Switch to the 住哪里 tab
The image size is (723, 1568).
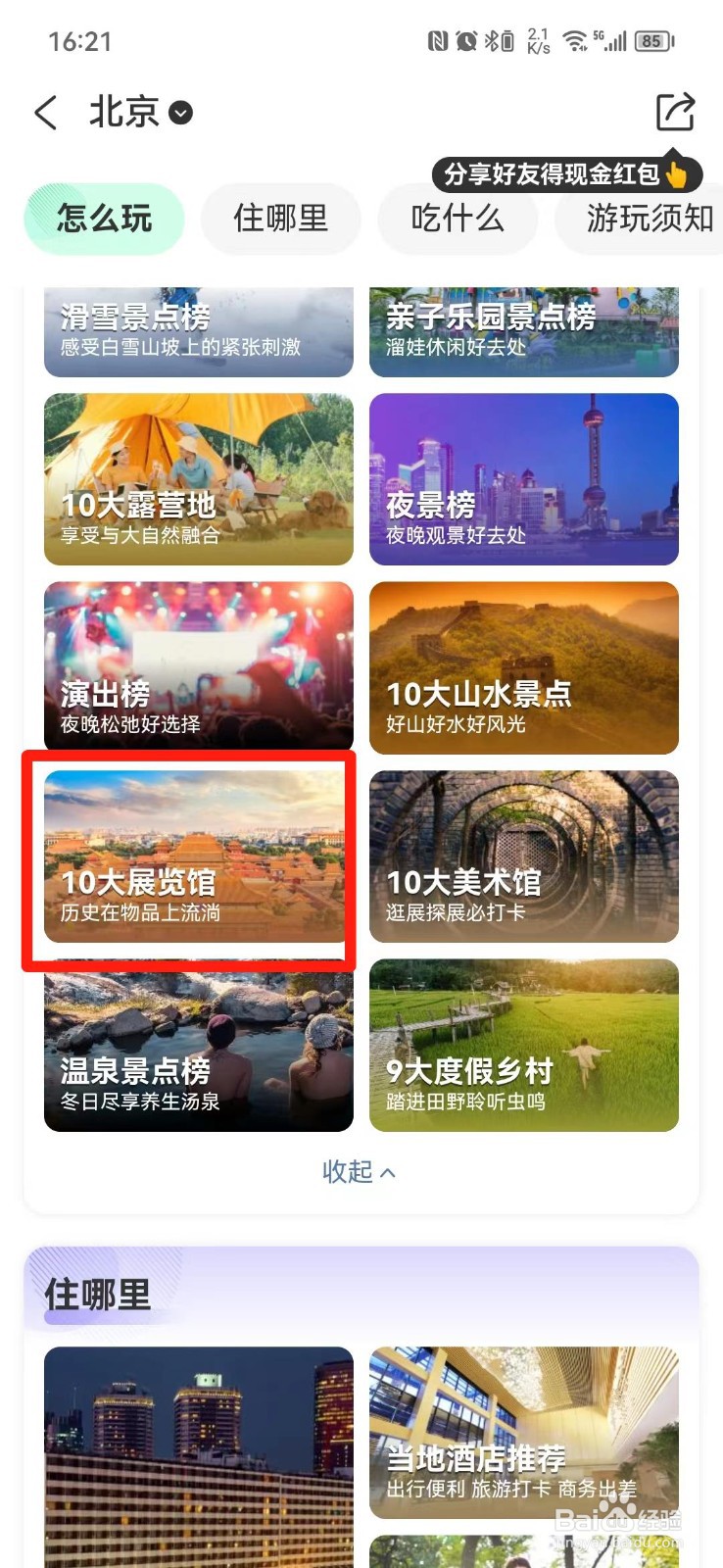(280, 219)
